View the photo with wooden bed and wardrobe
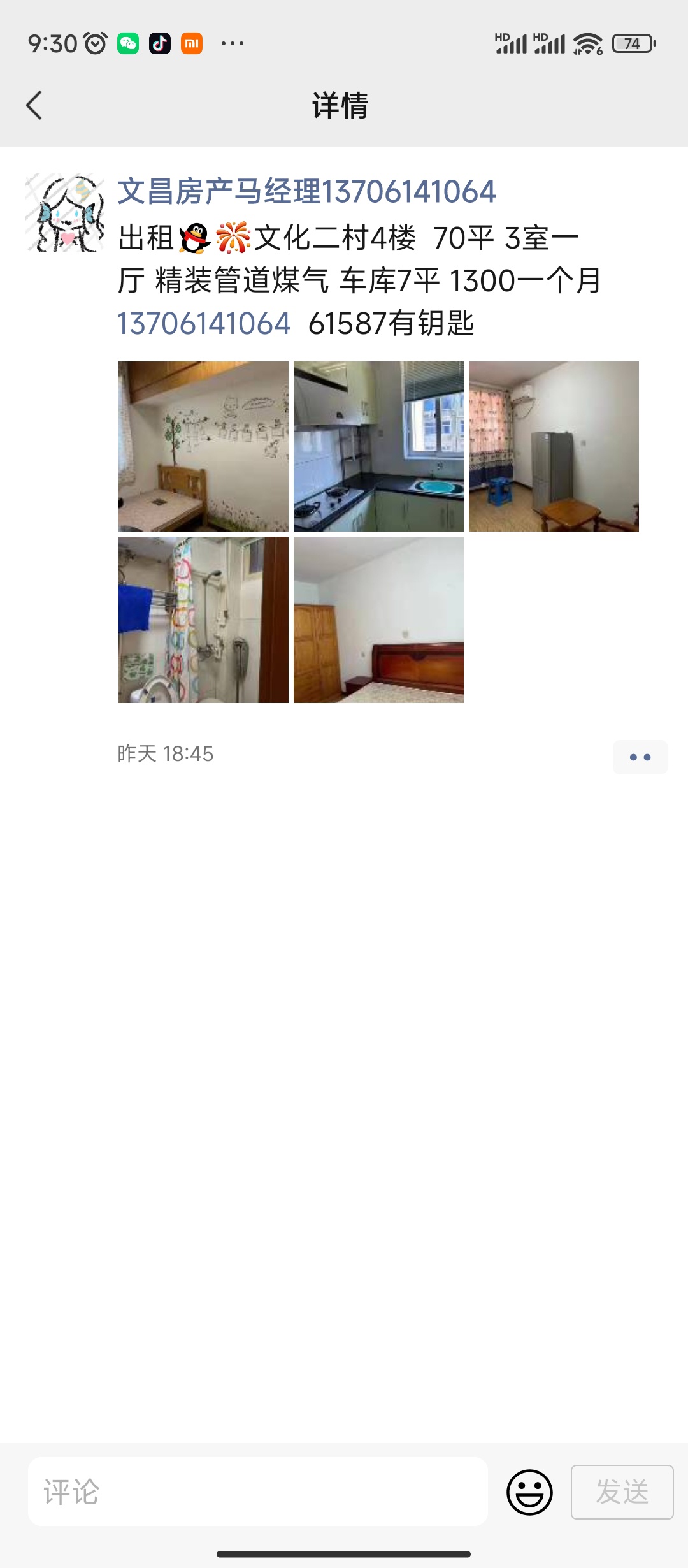 (x=378, y=620)
